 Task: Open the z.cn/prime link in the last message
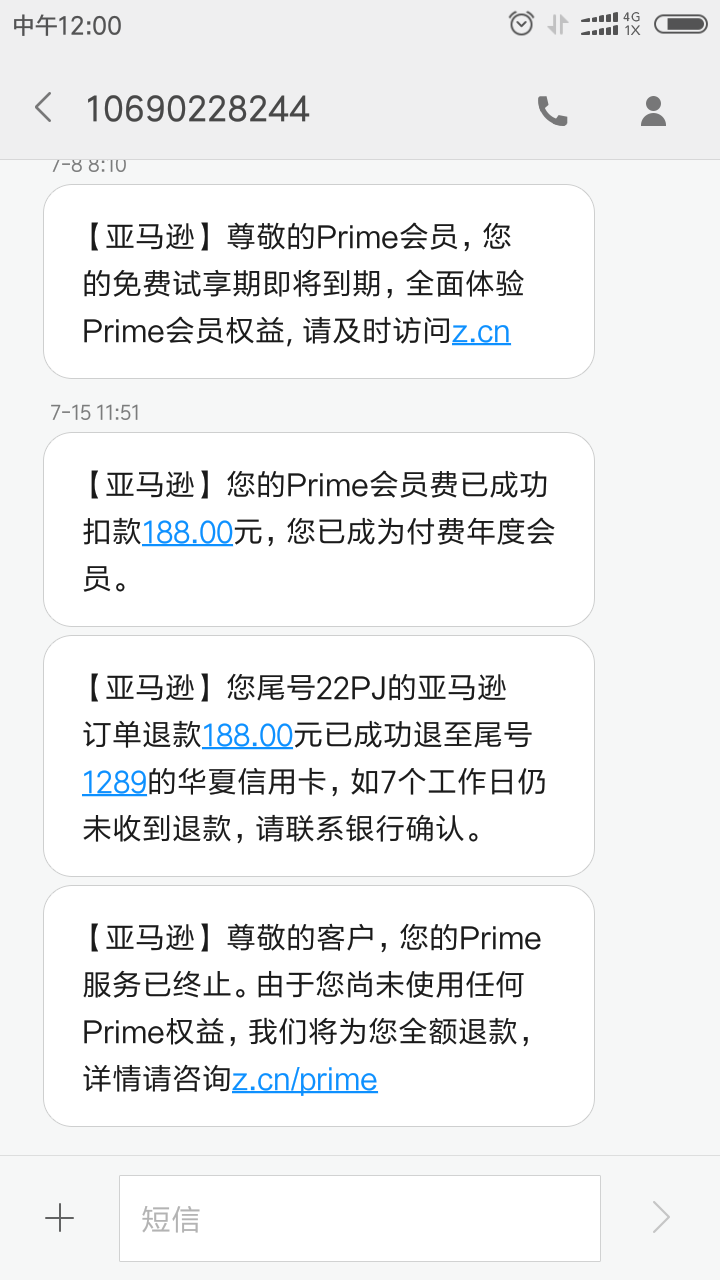305,1079
